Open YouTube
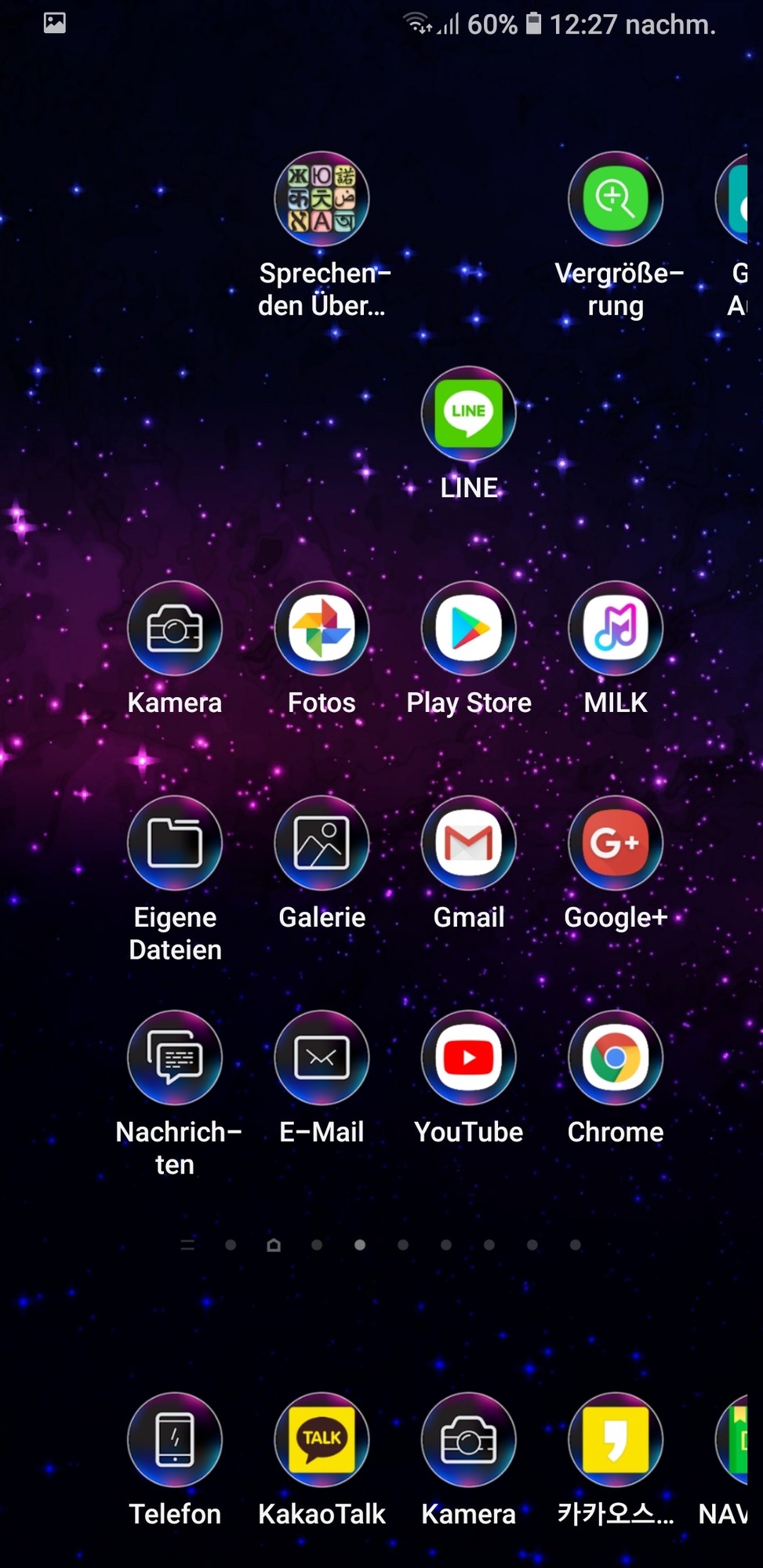The image size is (763, 1568). point(468,1058)
